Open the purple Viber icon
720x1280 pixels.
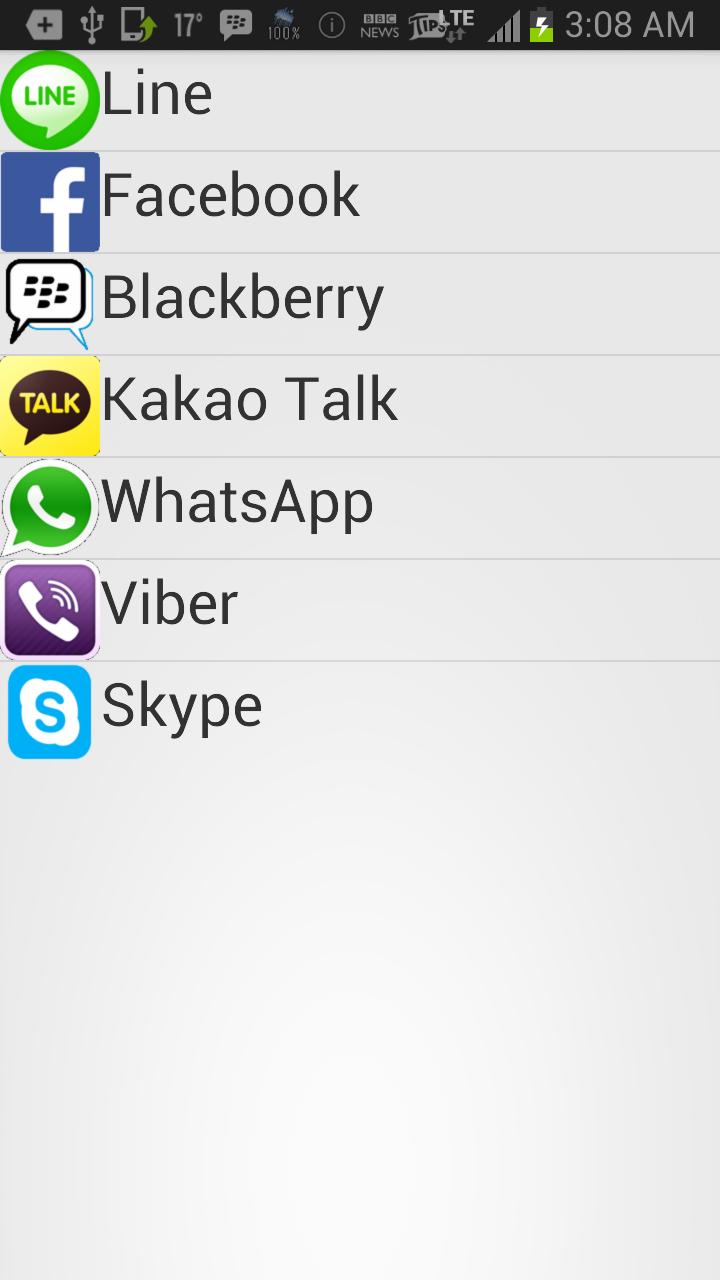(x=50, y=609)
